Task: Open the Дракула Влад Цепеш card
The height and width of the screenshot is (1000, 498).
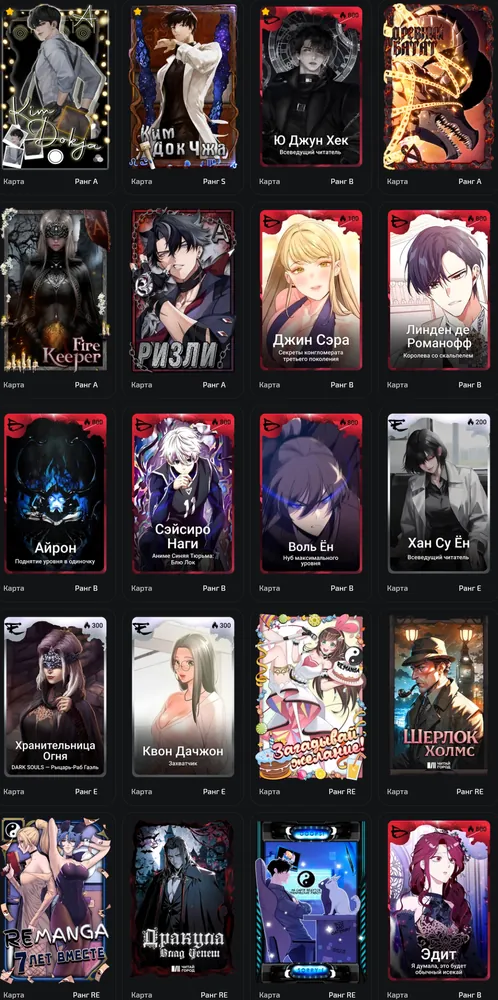Action: [x=184, y=901]
